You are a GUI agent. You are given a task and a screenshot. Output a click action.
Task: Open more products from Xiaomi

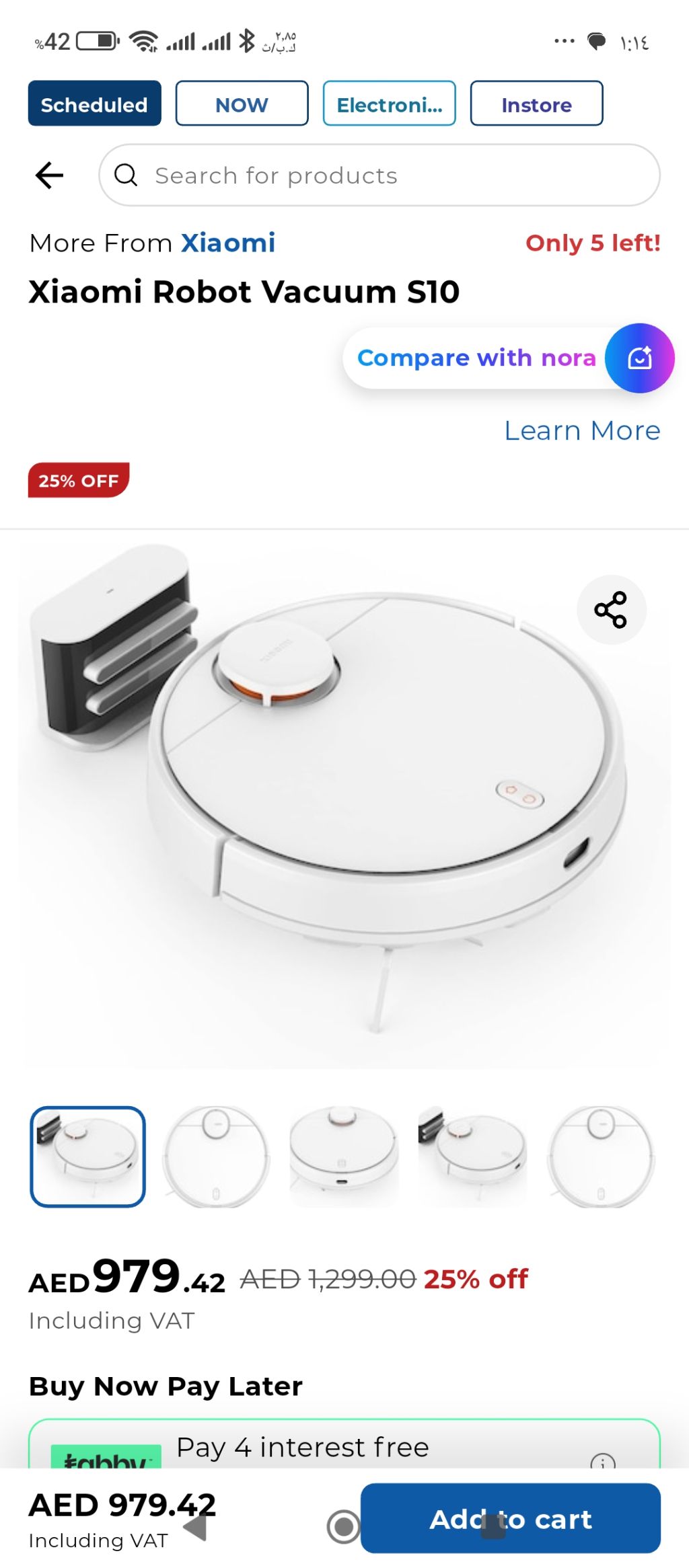(227, 243)
